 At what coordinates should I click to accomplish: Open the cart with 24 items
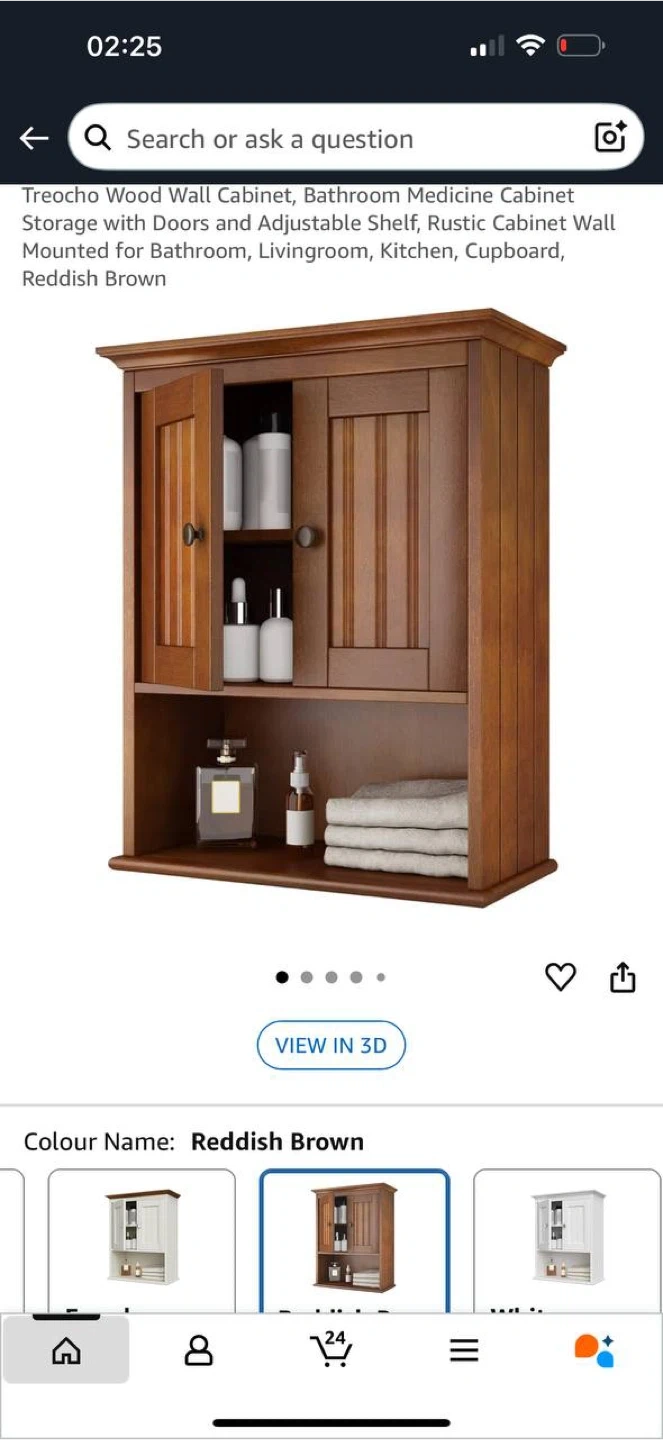(x=331, y=1351)
